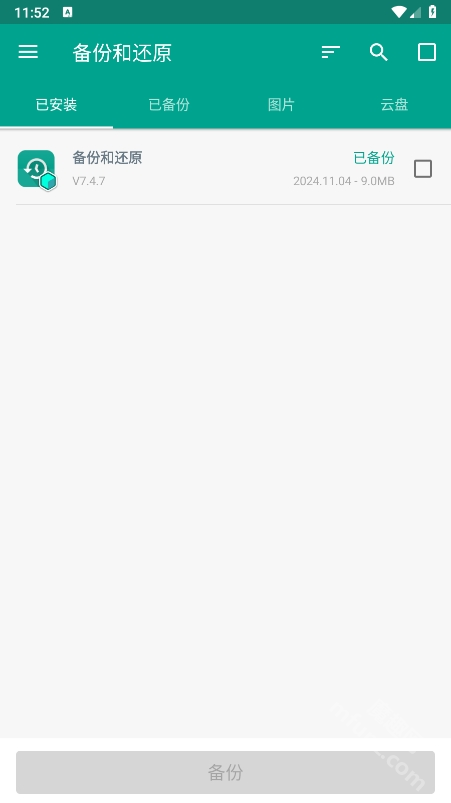Image resolution: width=451 pixels, height=803 pixels.
Task: Open the hamburger drawer menu
Action: click(x=28, y=52)
